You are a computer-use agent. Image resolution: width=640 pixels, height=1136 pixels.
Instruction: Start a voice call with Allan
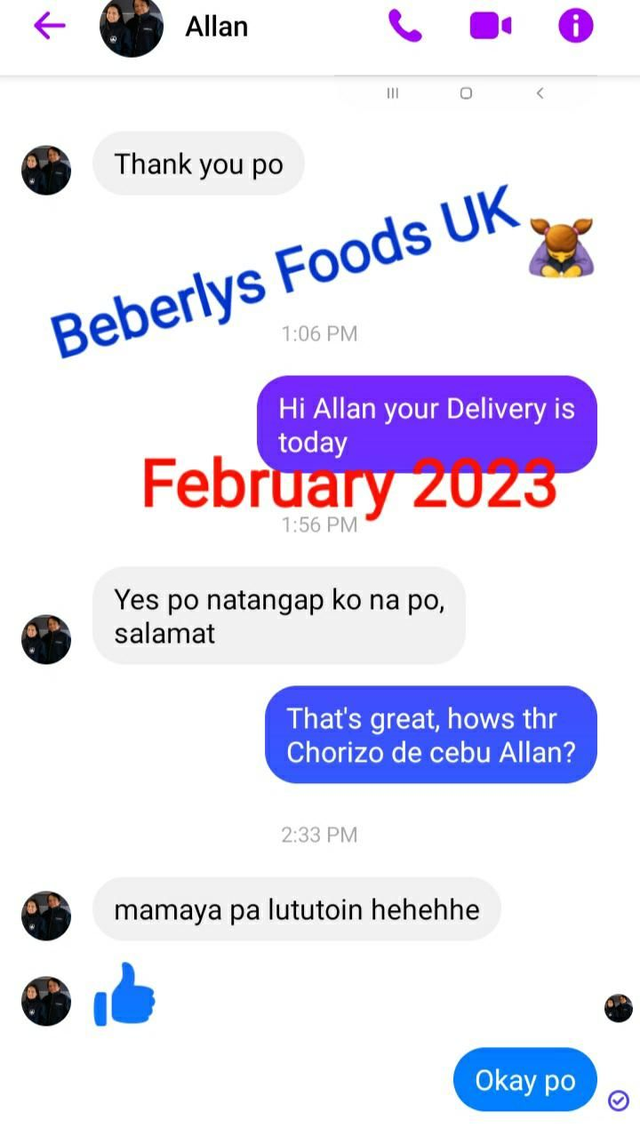click(405, 26)
